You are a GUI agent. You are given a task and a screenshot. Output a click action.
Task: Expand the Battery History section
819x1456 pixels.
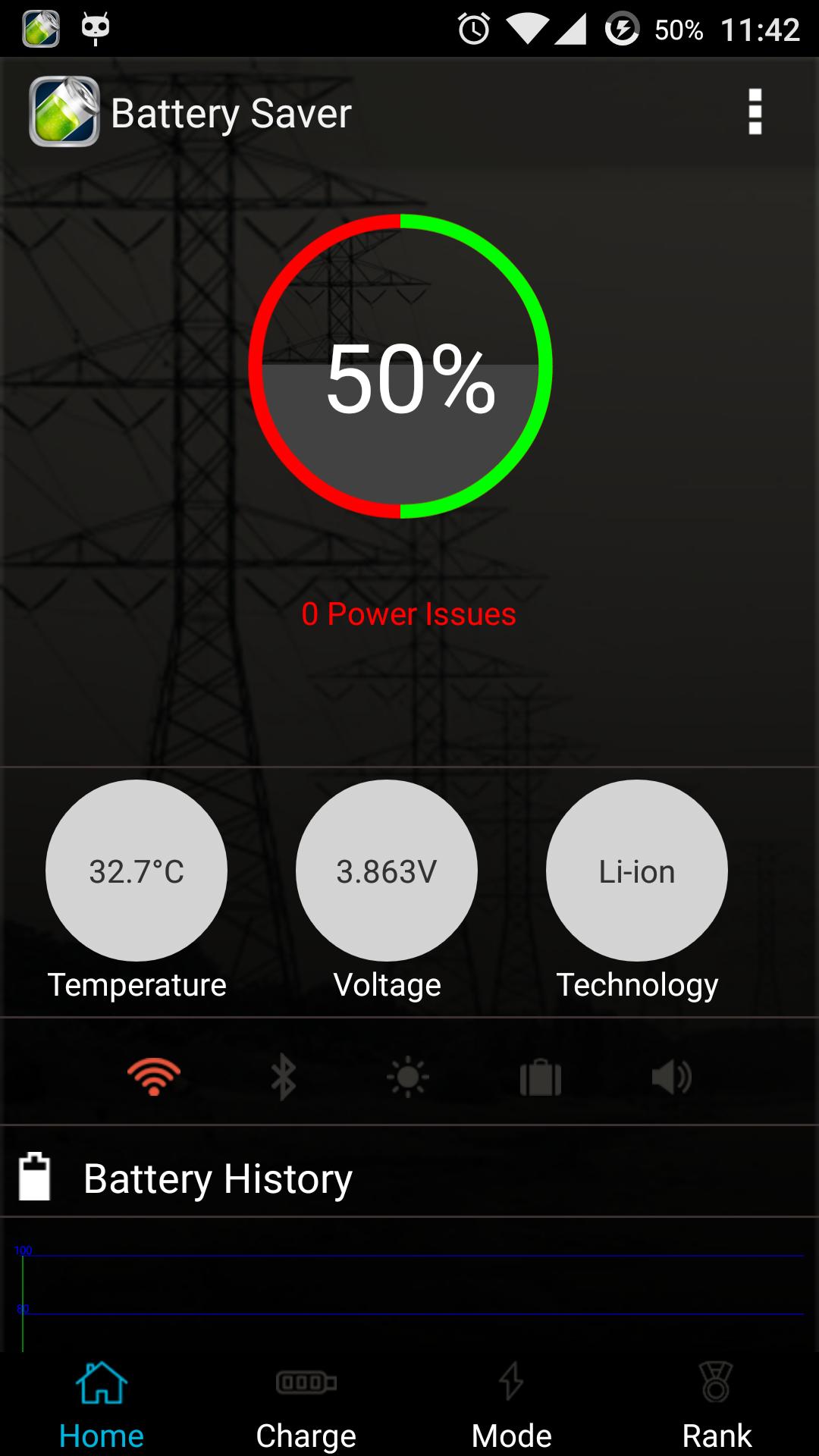tap(218, 1176)
